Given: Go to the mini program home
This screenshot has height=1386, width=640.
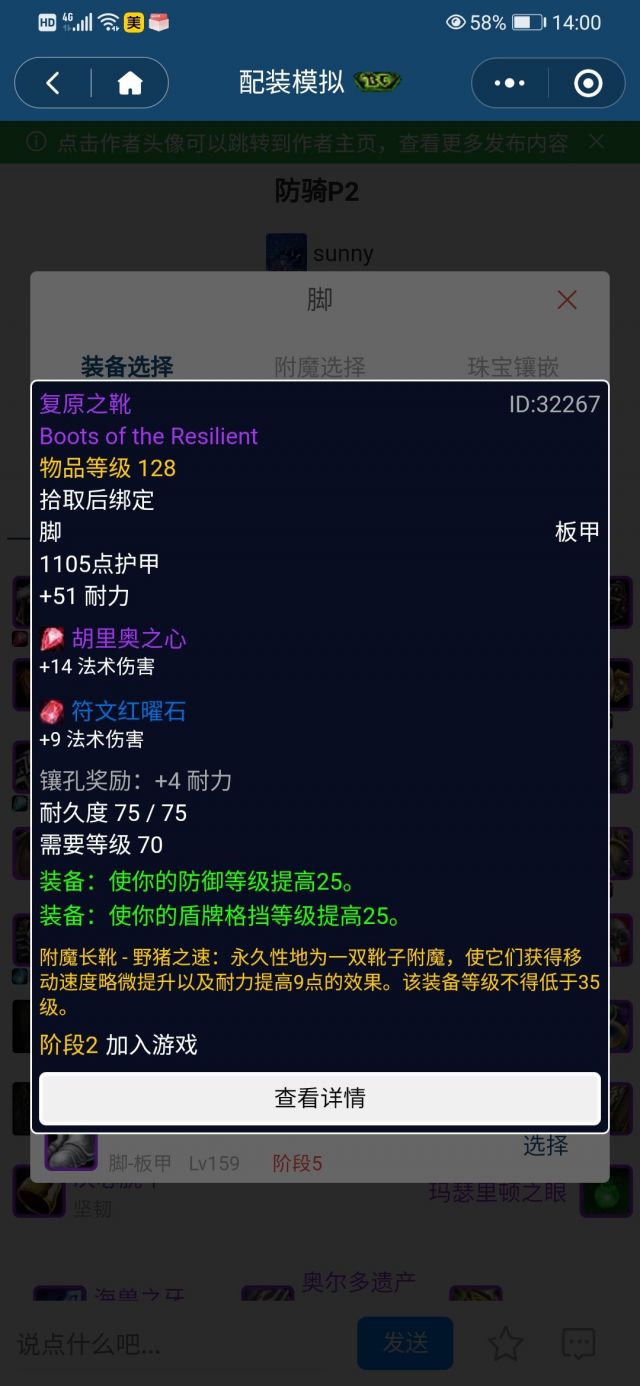Looking at the screenshot, I should click(x=130, y=83).
